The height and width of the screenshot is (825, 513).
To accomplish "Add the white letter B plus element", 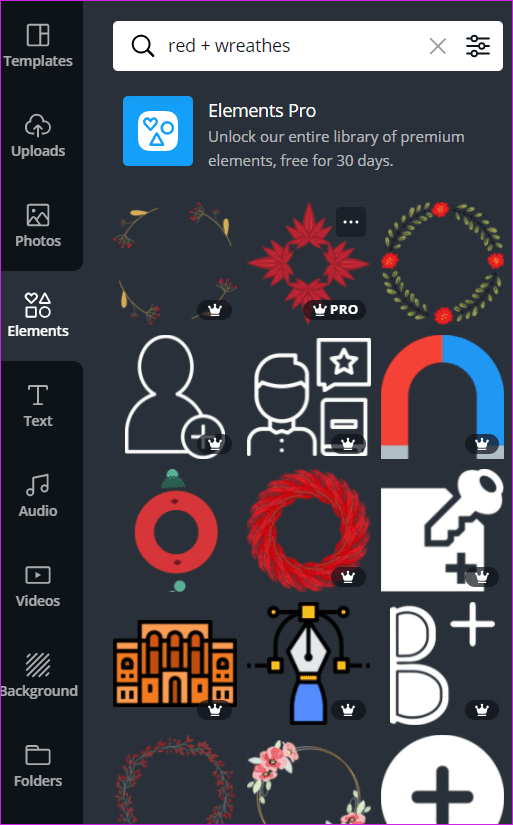I will (442, 663).
